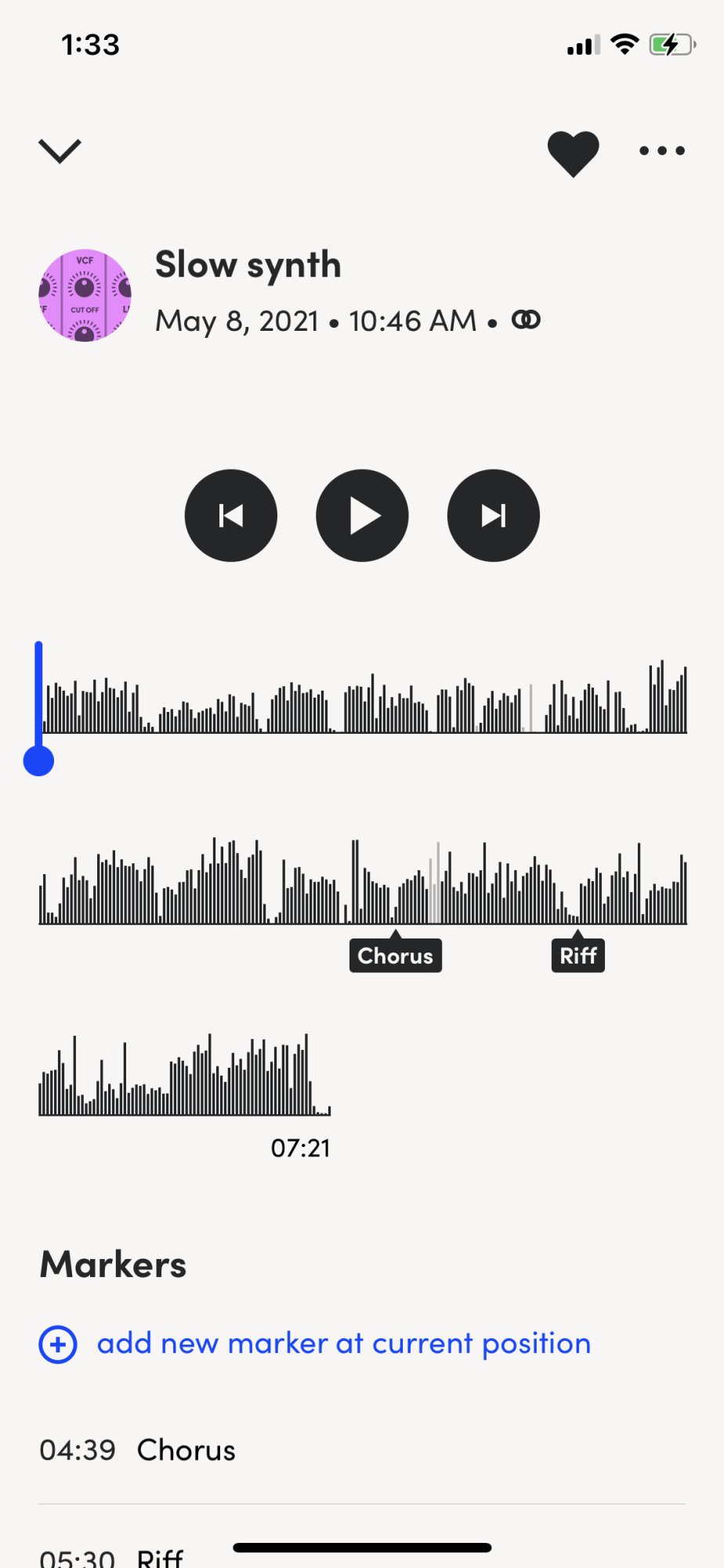Open the three-dot overflow menu
Screen dimensions: 724x1568
point(661,151)
